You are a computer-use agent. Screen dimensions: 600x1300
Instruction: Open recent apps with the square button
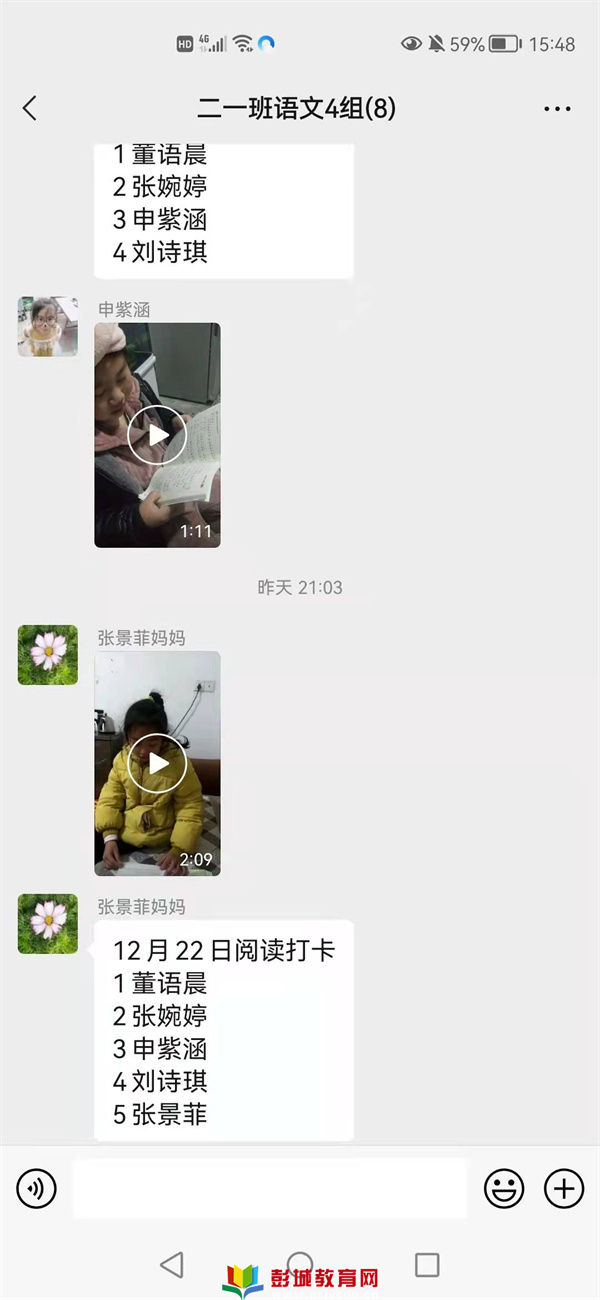pos(427,1264)
